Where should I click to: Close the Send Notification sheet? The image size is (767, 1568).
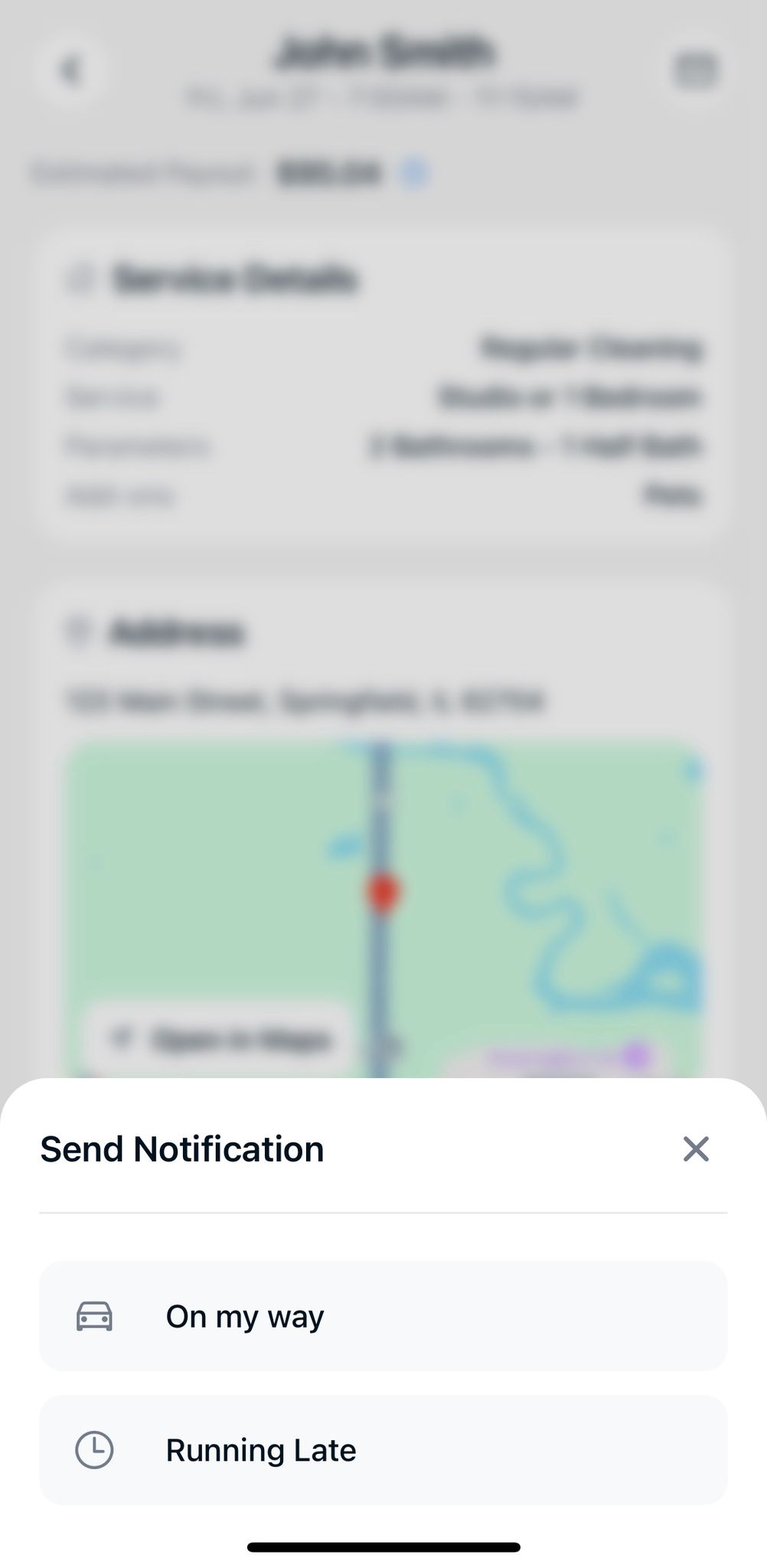695,1149
